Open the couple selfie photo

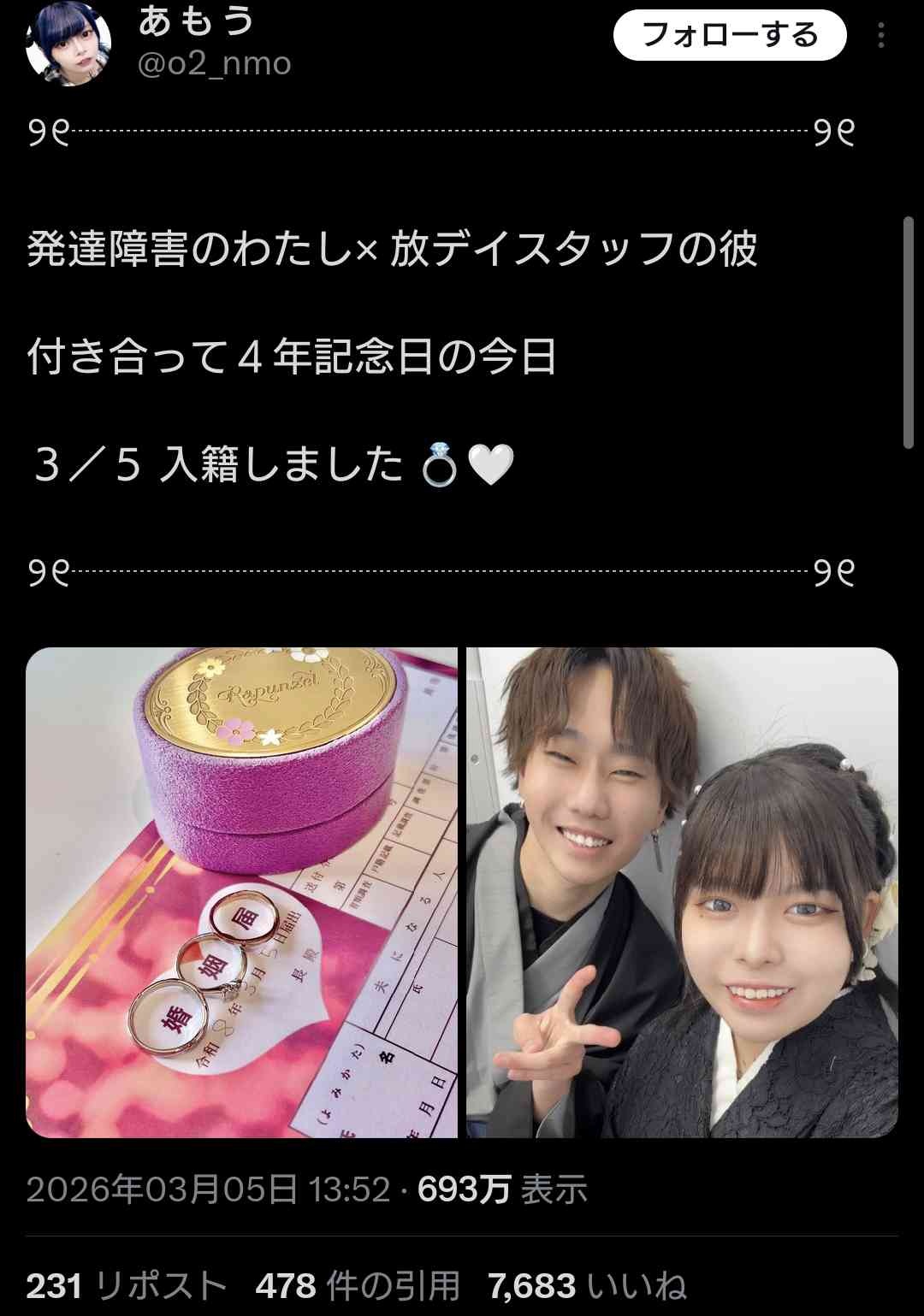[682, 892]
